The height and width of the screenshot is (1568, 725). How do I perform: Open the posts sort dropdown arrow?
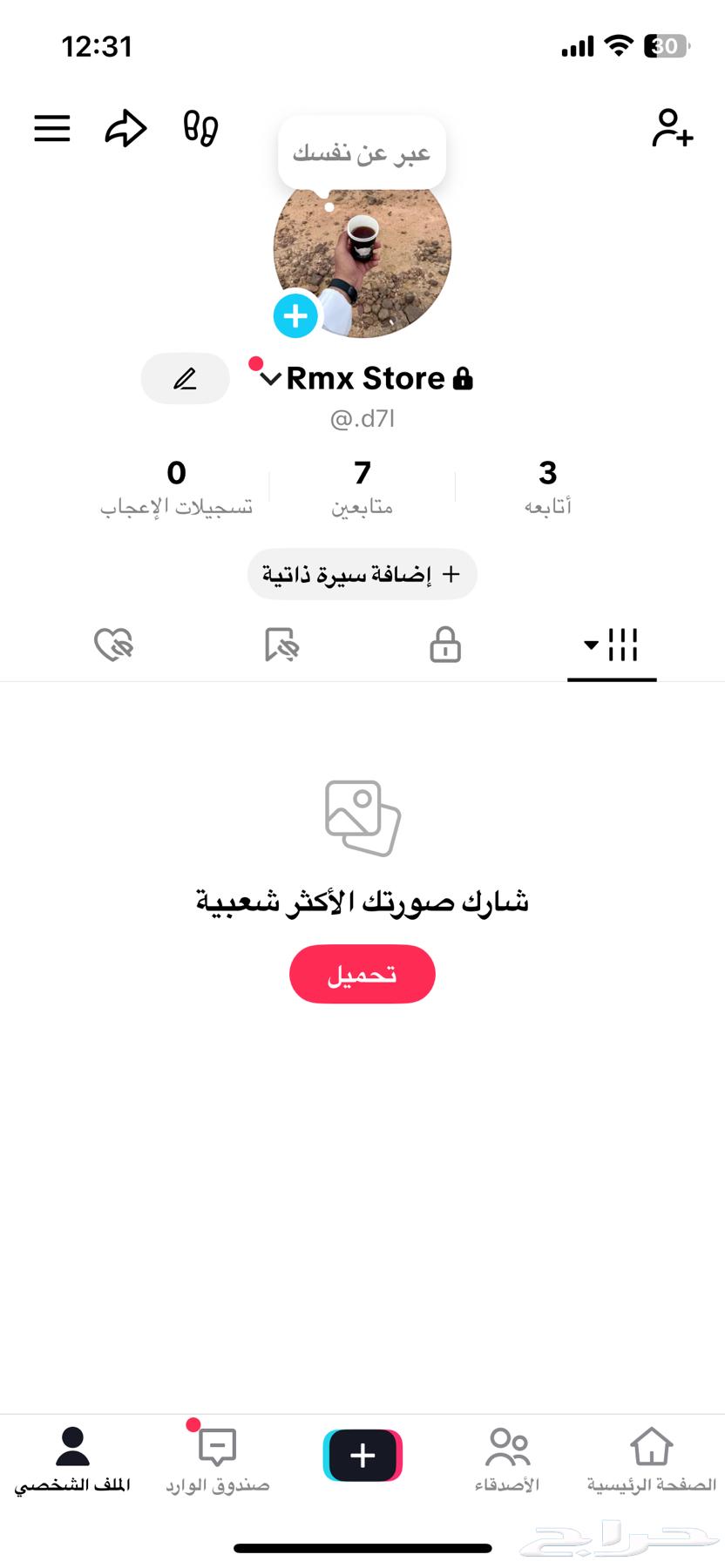(x=589, y=646)
